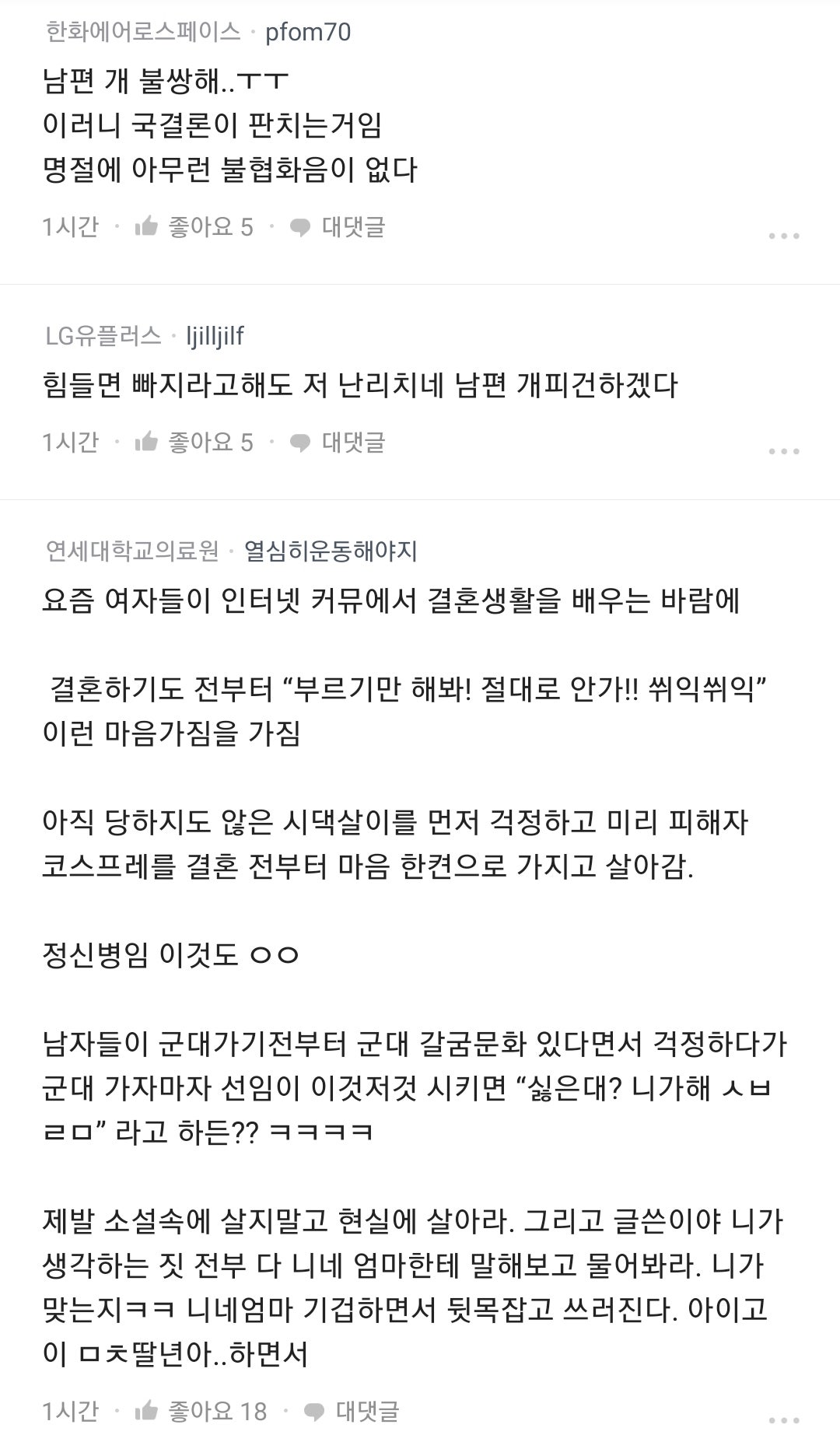Open more options on ljilljilf's comment
Viewport: 840px width, 1449px height.
[783, 451]
